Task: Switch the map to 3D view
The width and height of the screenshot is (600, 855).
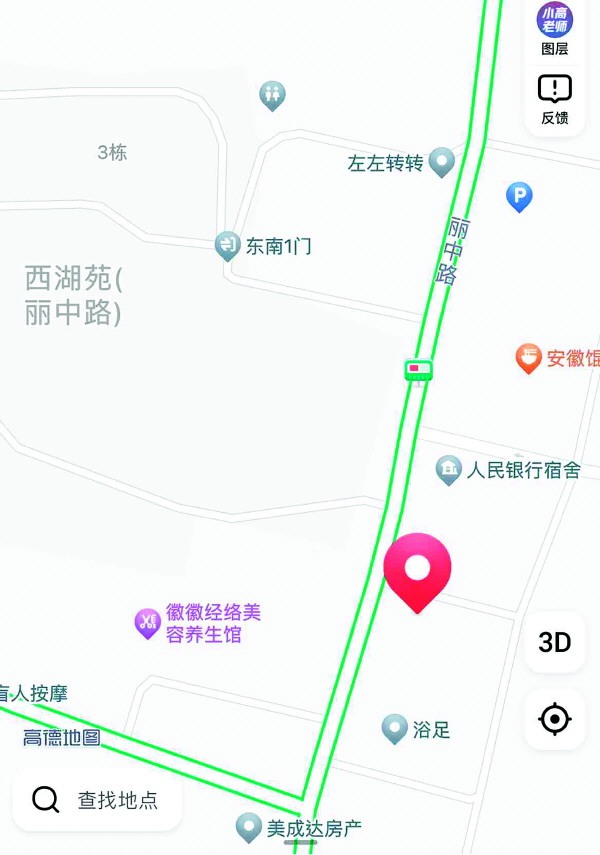Action: pyautogui.click(x=555, y=642)
